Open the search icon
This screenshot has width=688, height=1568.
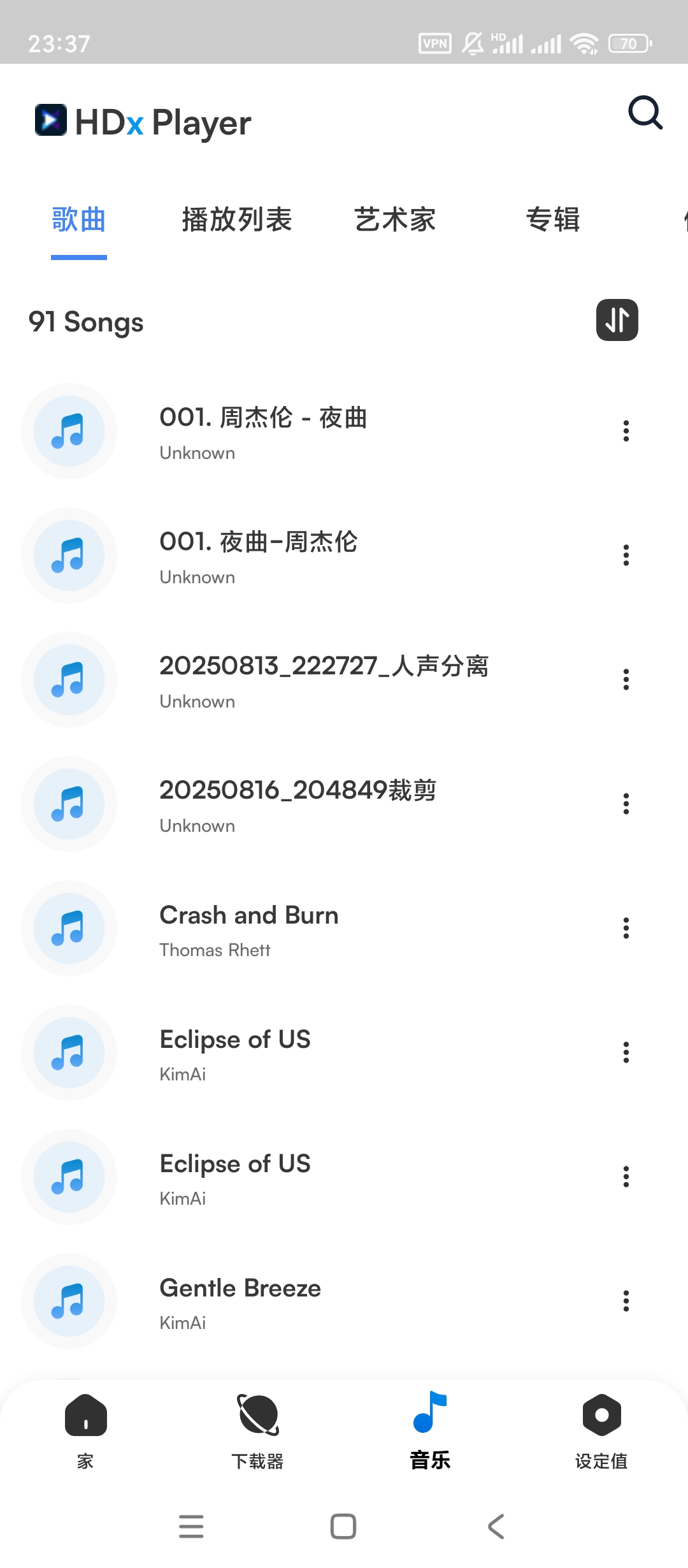pos(645,113)
